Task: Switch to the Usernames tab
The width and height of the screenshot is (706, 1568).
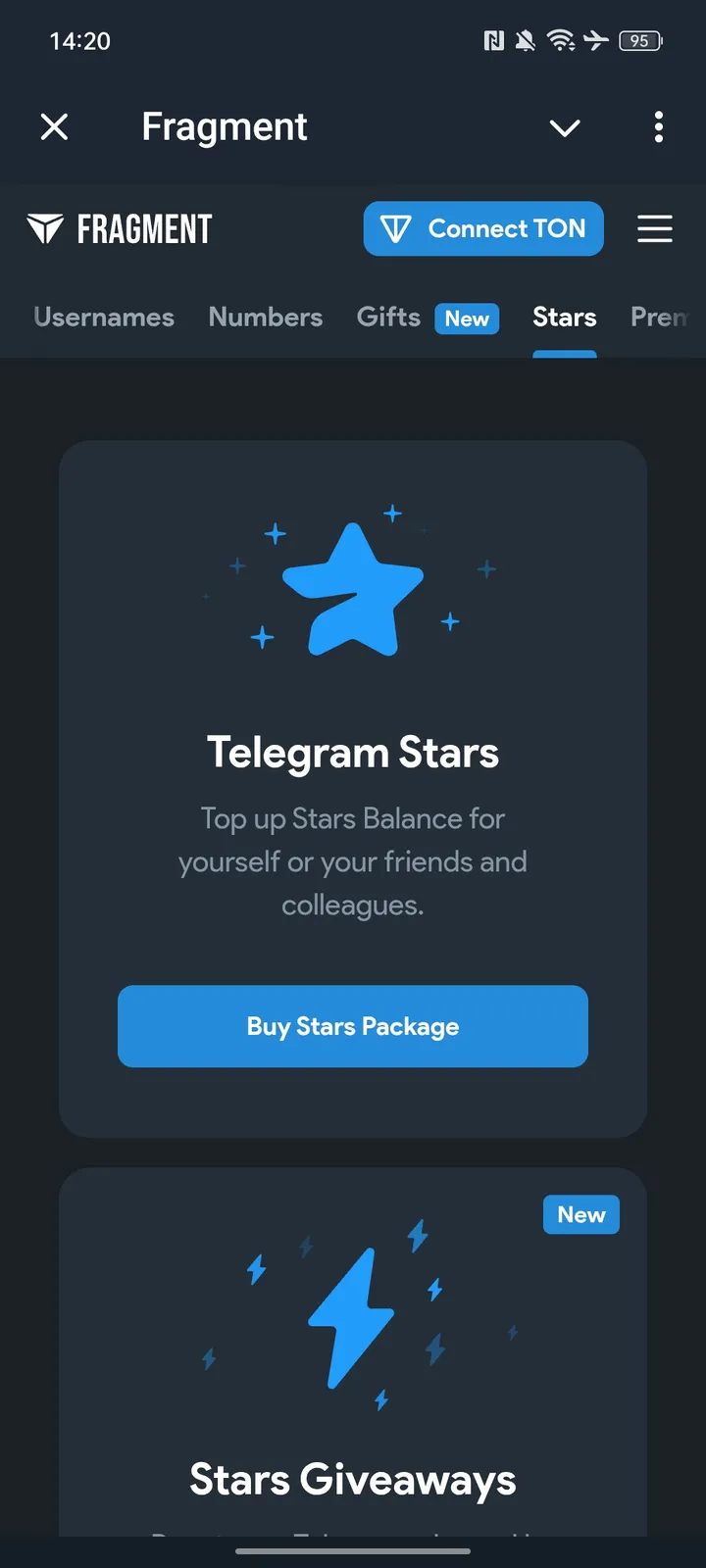Action: point(104,318)
